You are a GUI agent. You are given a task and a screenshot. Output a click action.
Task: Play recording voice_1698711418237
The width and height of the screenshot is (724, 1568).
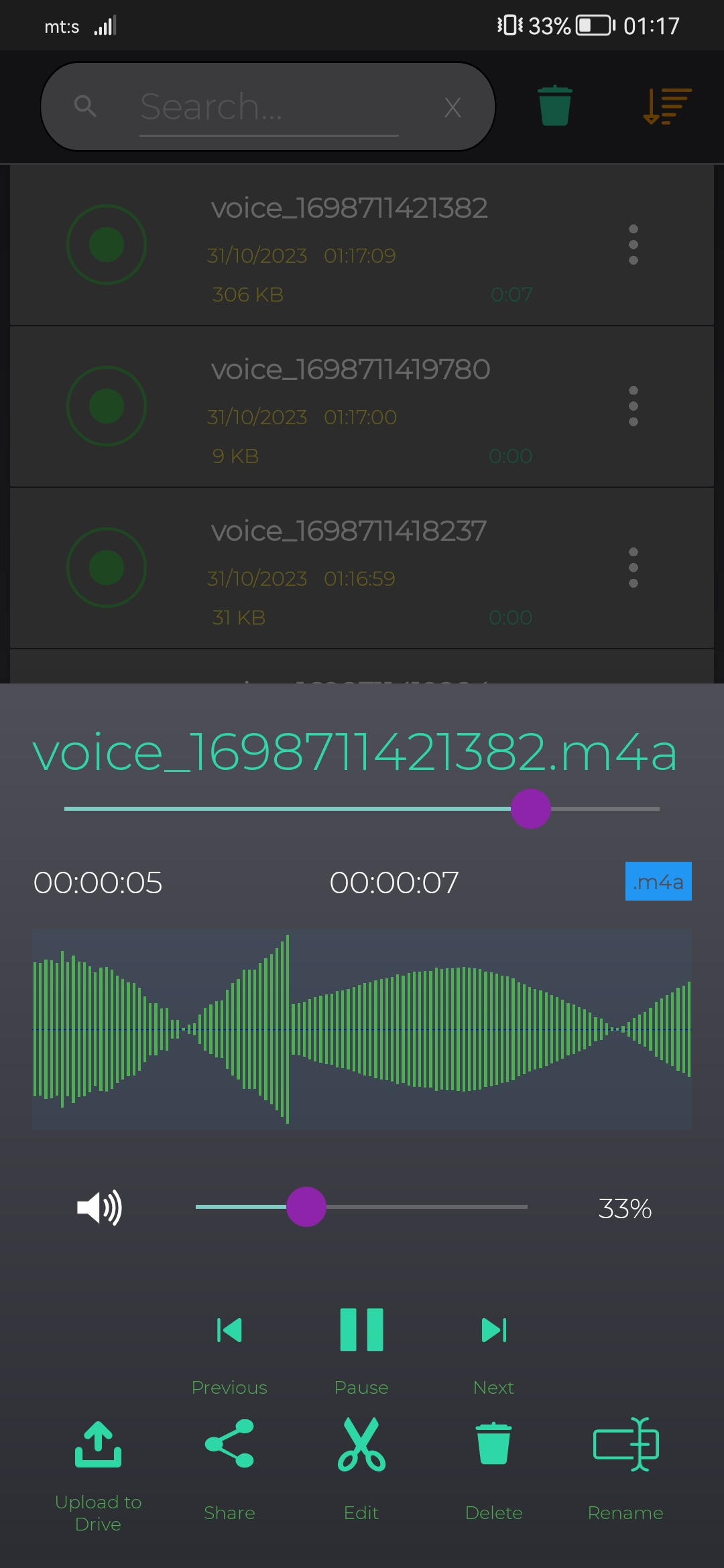pos(107,568)
